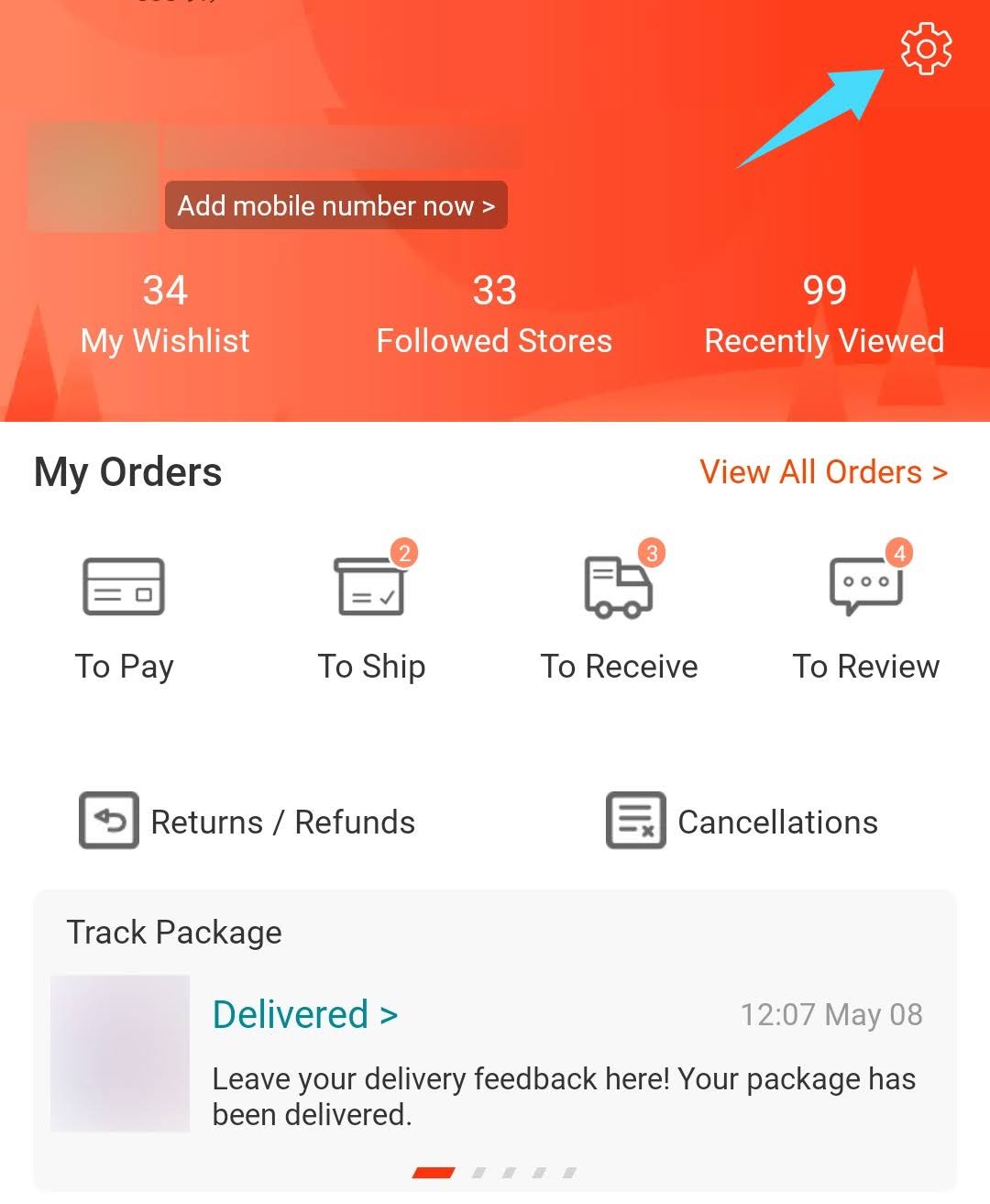View All Orders
The image size is (990, 1204).
click(822, 472)
